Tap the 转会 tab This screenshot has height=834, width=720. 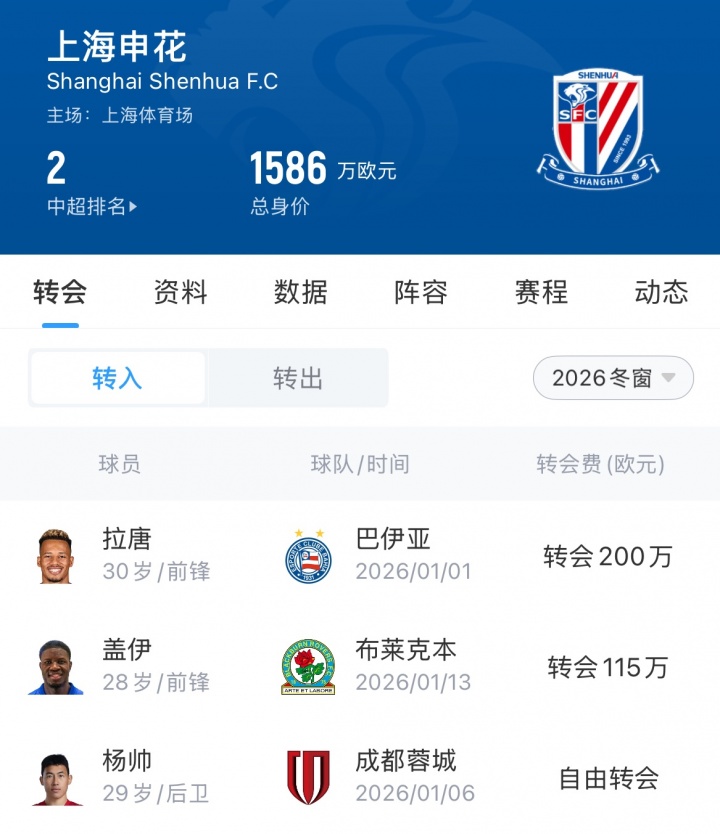60,292
